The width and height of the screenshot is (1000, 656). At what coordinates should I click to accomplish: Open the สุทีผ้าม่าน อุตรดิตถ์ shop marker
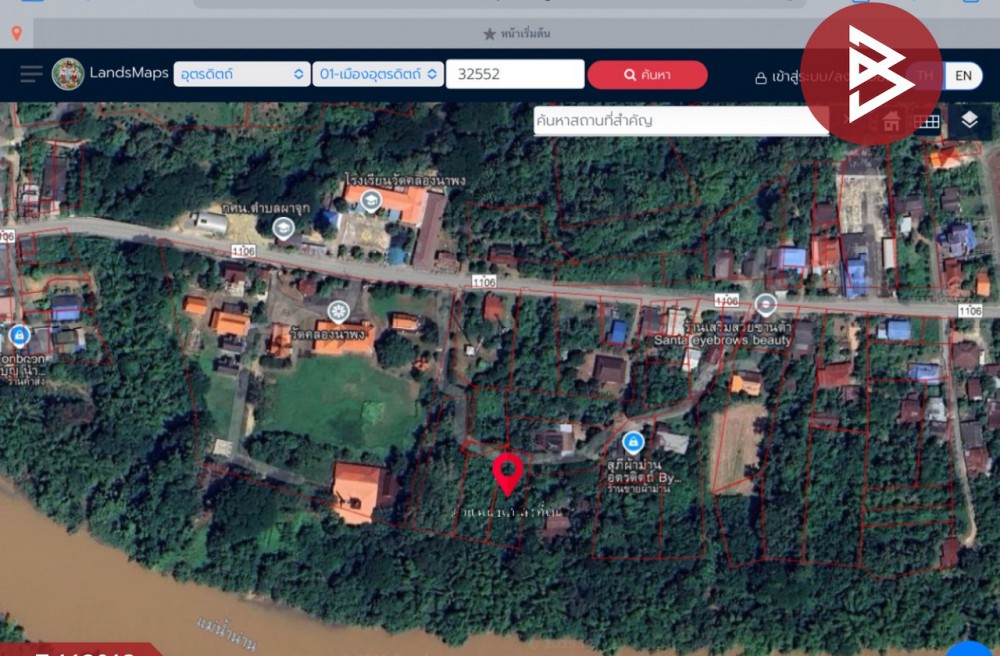pos(632,441)
